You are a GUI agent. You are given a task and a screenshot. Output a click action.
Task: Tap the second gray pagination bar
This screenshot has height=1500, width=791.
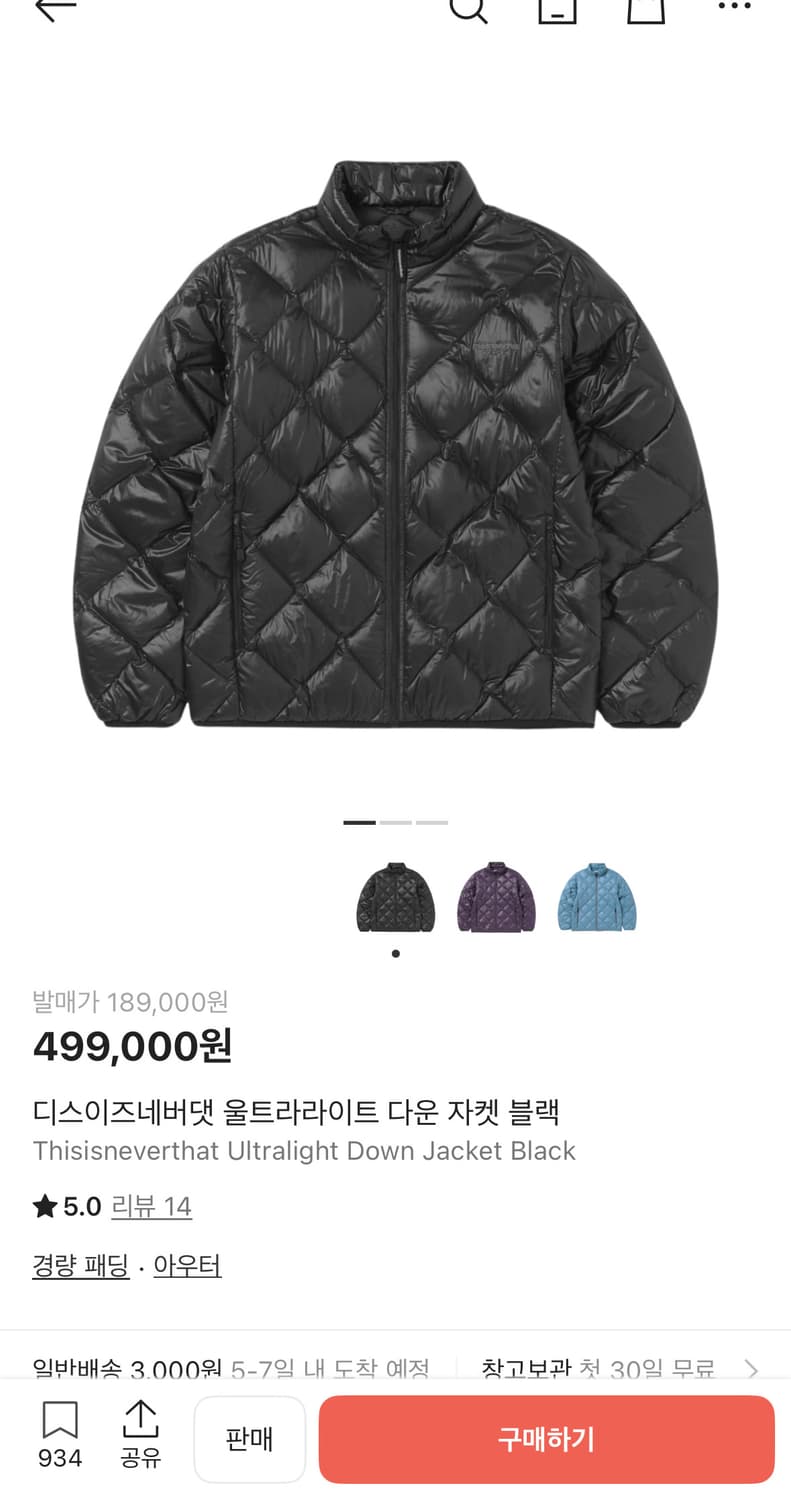tap(395, 822)
